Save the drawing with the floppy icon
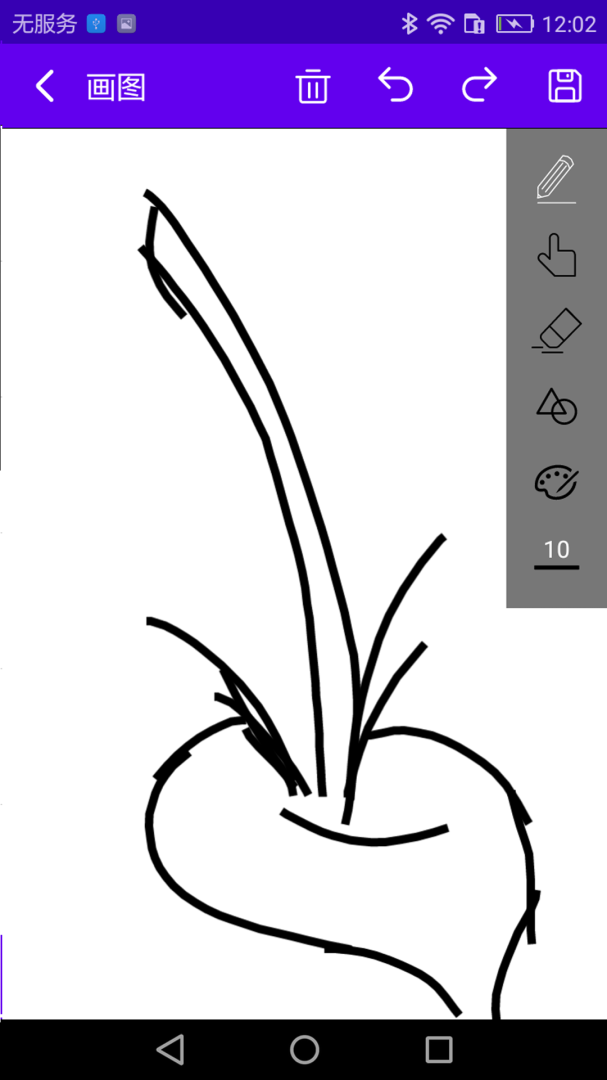 [x=565, y=86]
